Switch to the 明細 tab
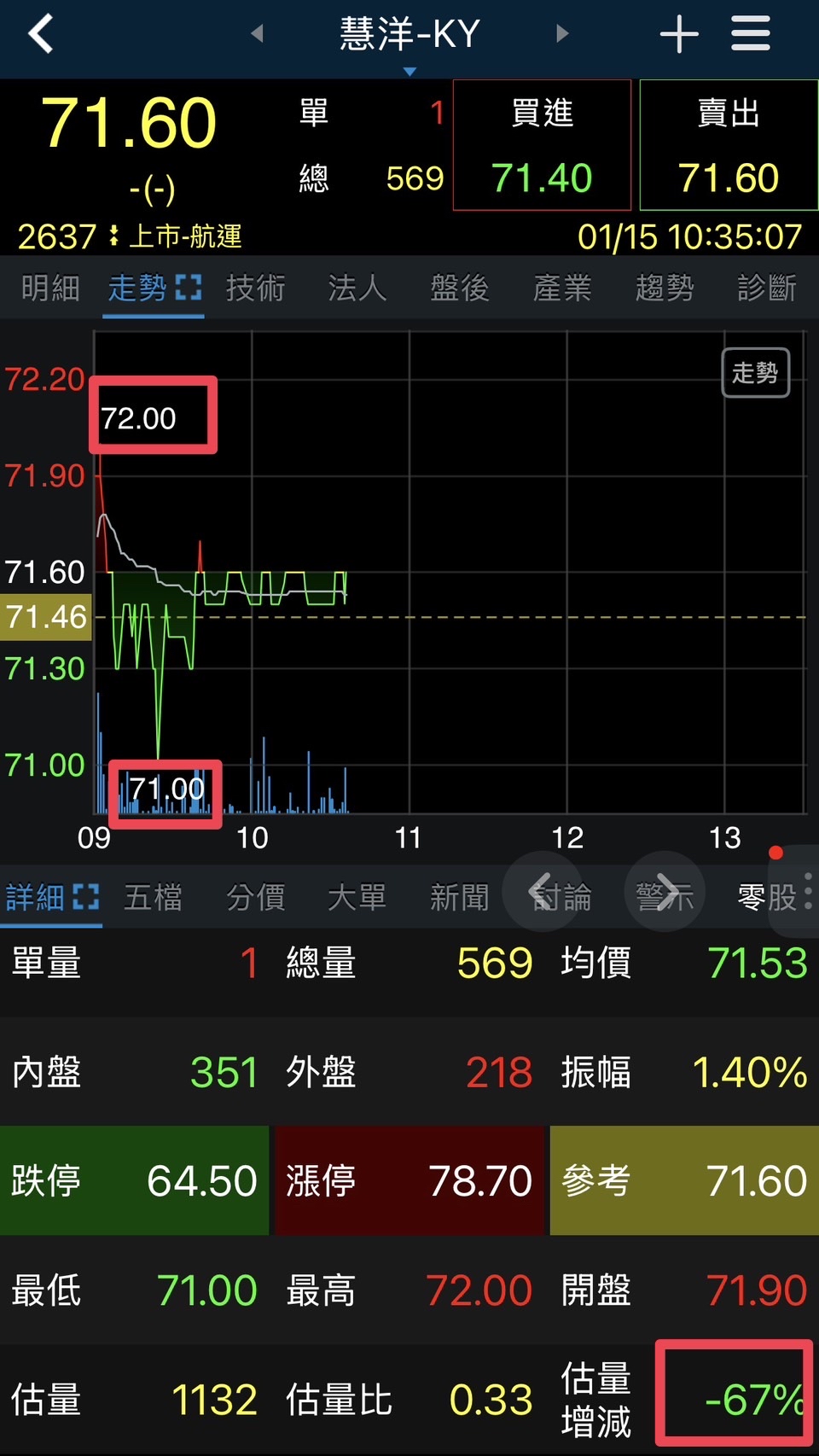Screen dimensions: 819x1456 point(50,288)
